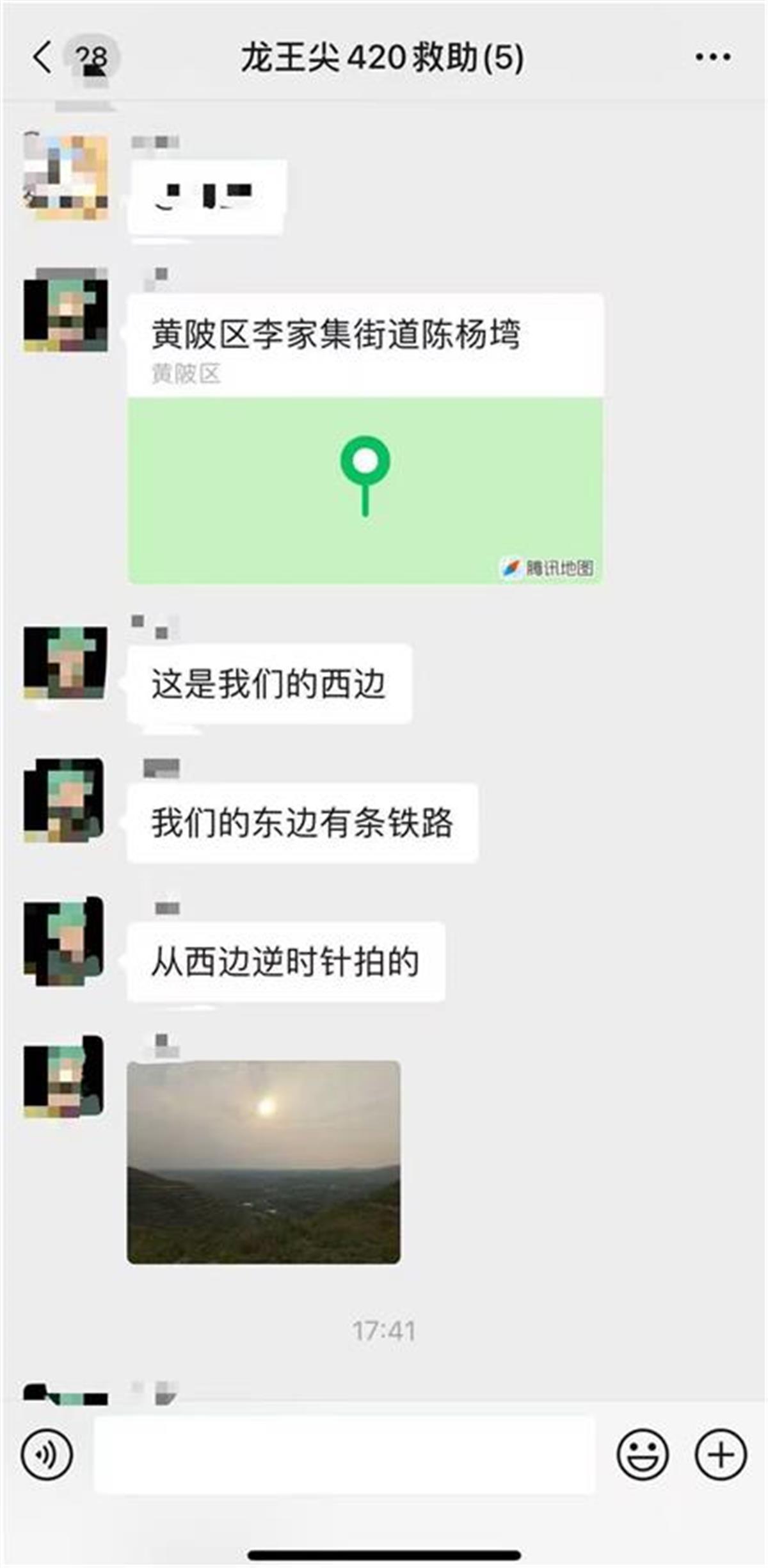The height and width of the screenshot is (1568, 768).
Task: View the shared sunset photo
Action: coord(264,1161)
